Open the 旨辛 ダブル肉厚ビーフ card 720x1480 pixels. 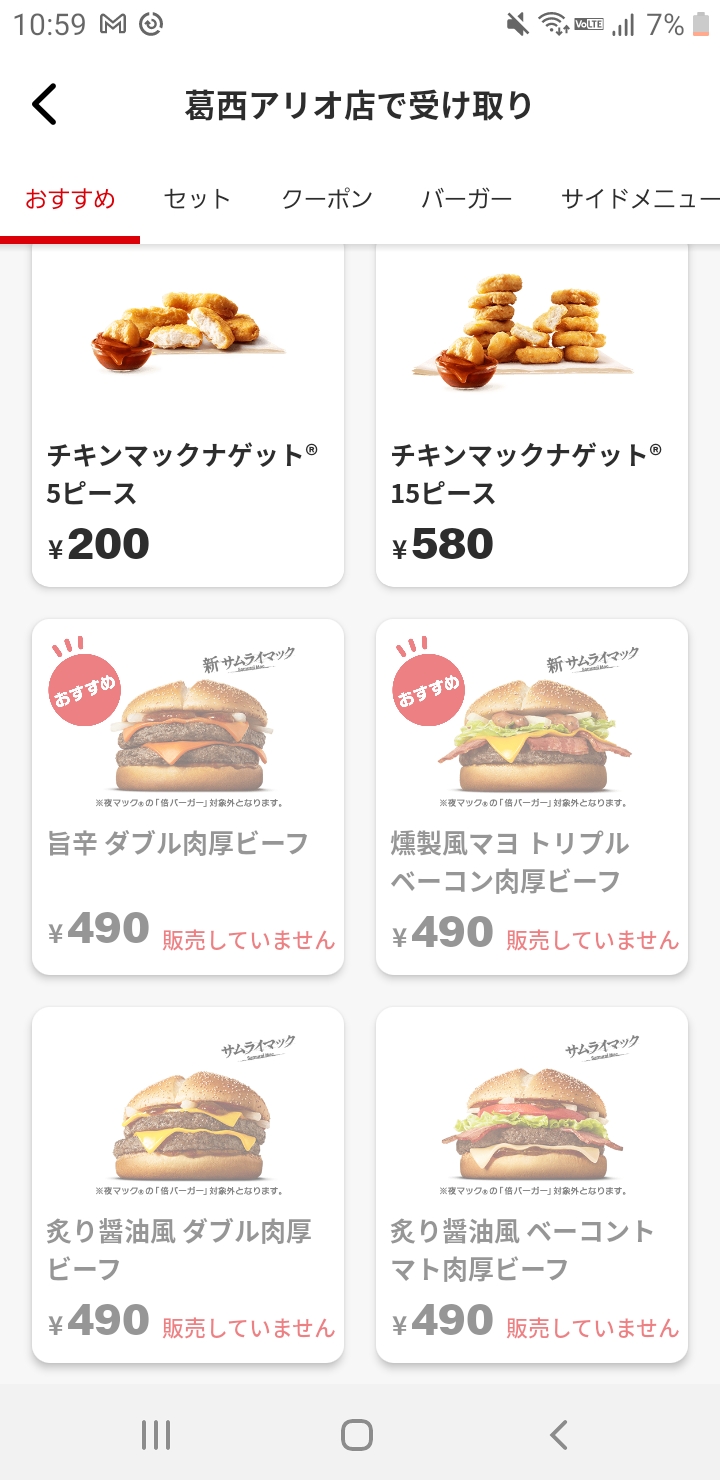click(188, 796)
